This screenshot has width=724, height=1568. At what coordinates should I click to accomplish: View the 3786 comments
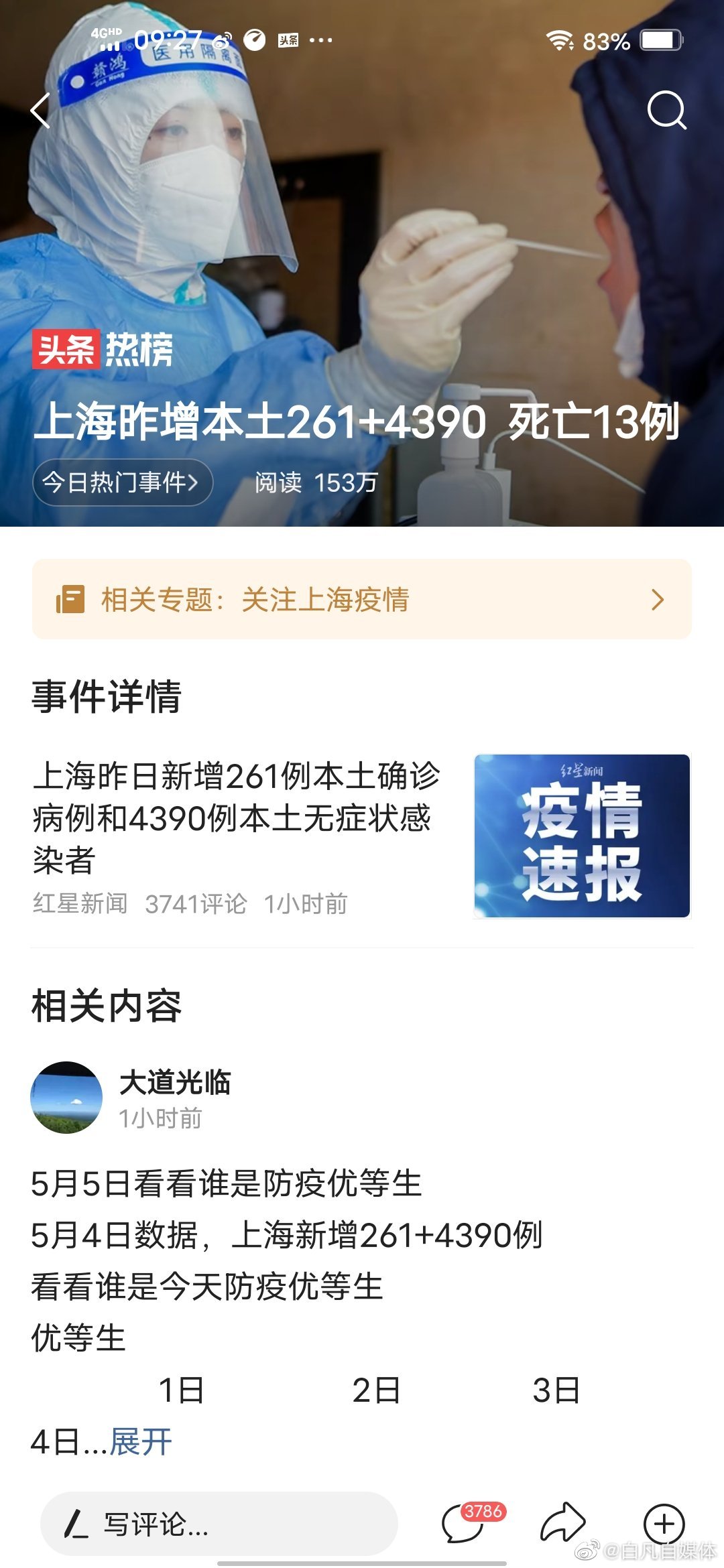point(464,1522)
